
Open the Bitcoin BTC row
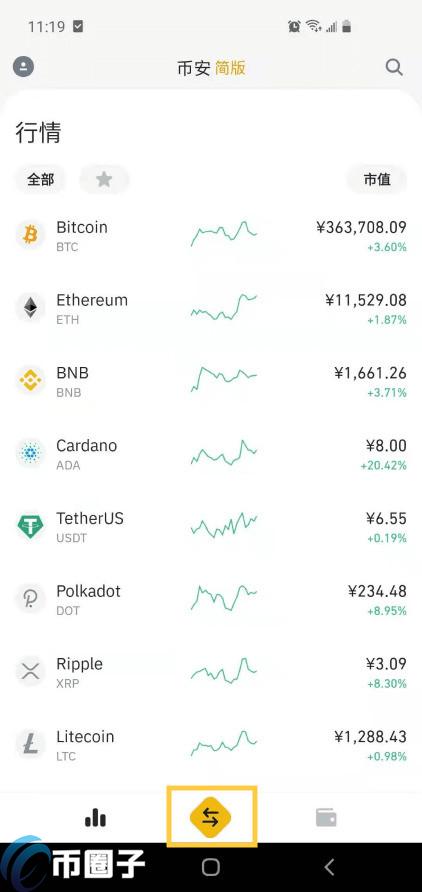point(211,236)
